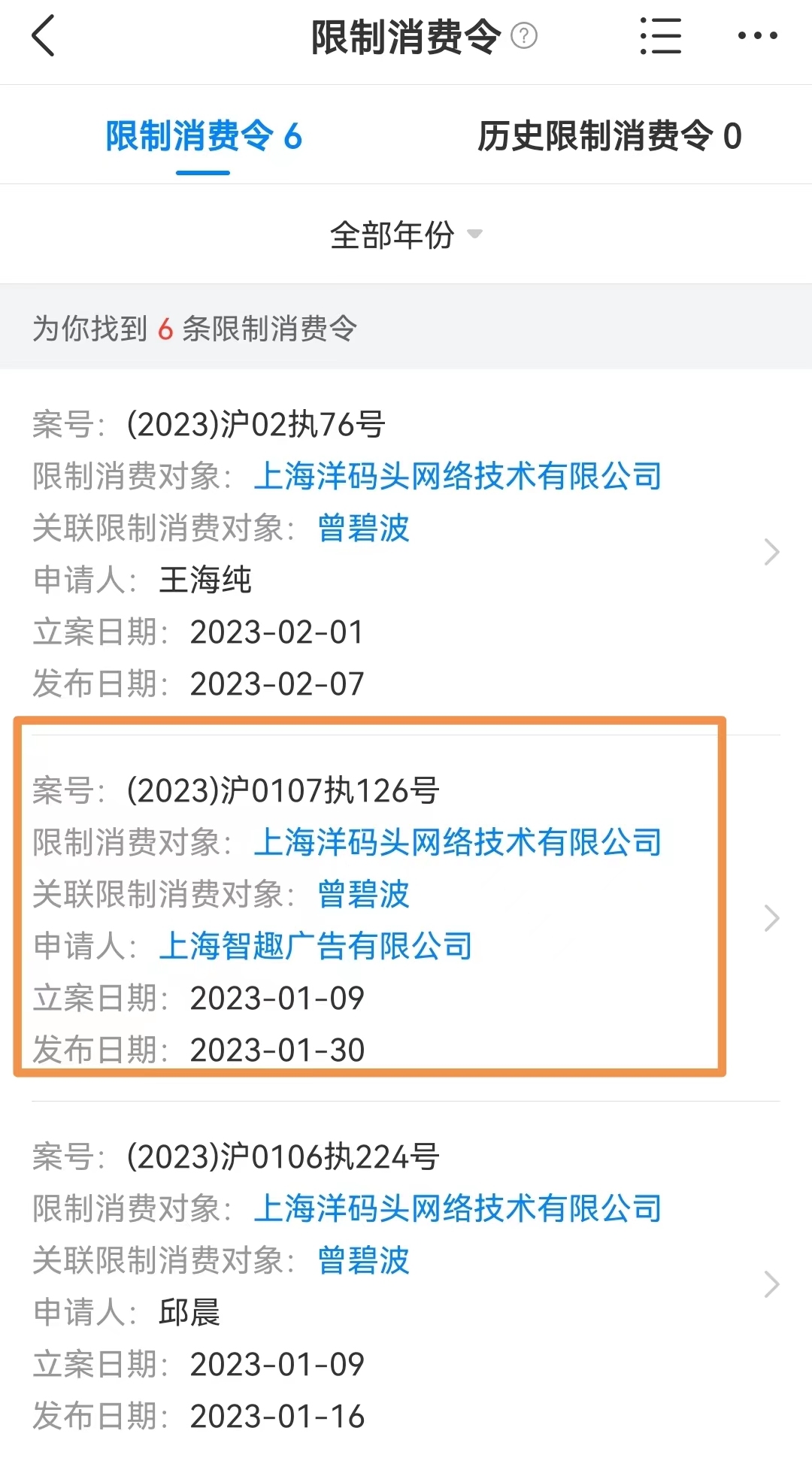
Task: Open applicant link 上海智趣广告有限公司
Action: pos(316,946)
